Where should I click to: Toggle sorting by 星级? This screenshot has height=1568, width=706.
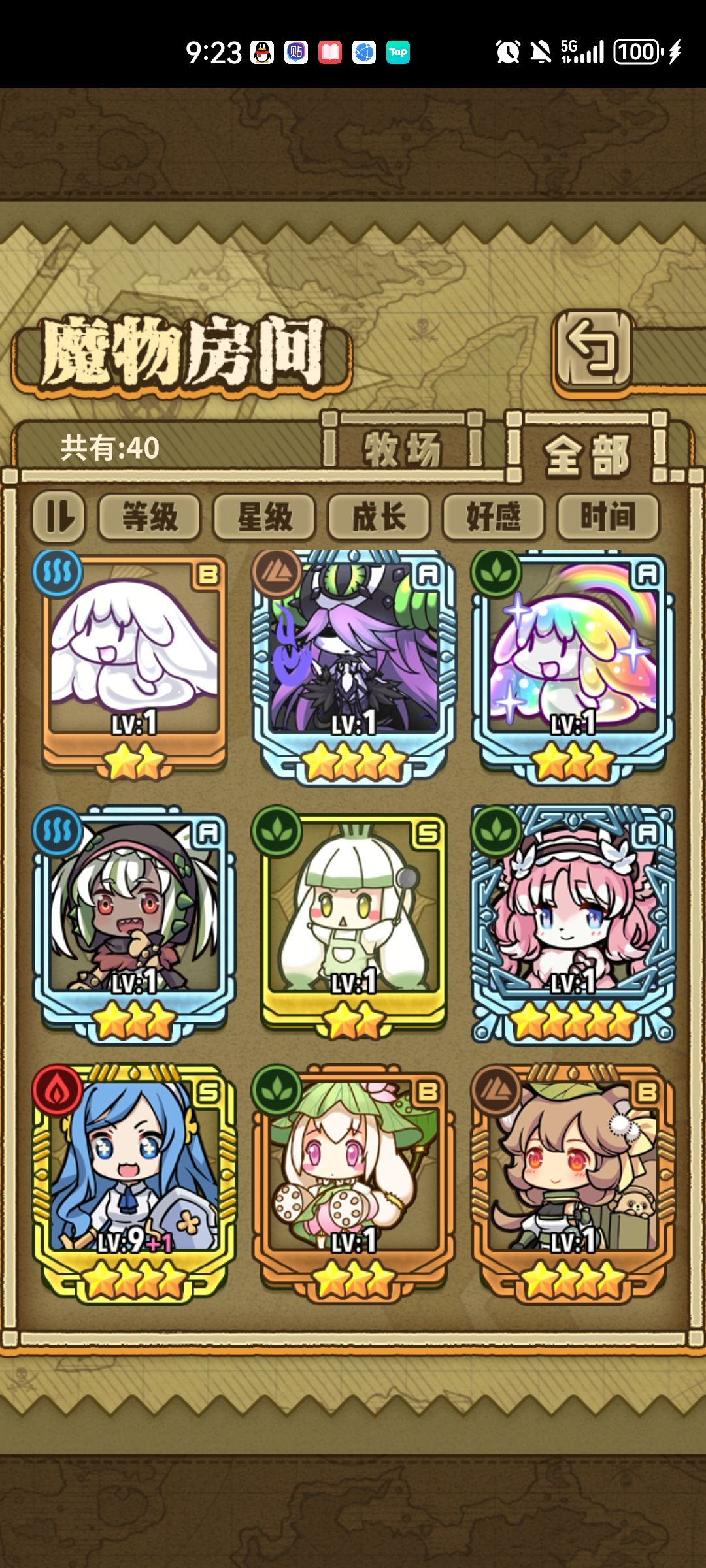click(x=265, y=516)
